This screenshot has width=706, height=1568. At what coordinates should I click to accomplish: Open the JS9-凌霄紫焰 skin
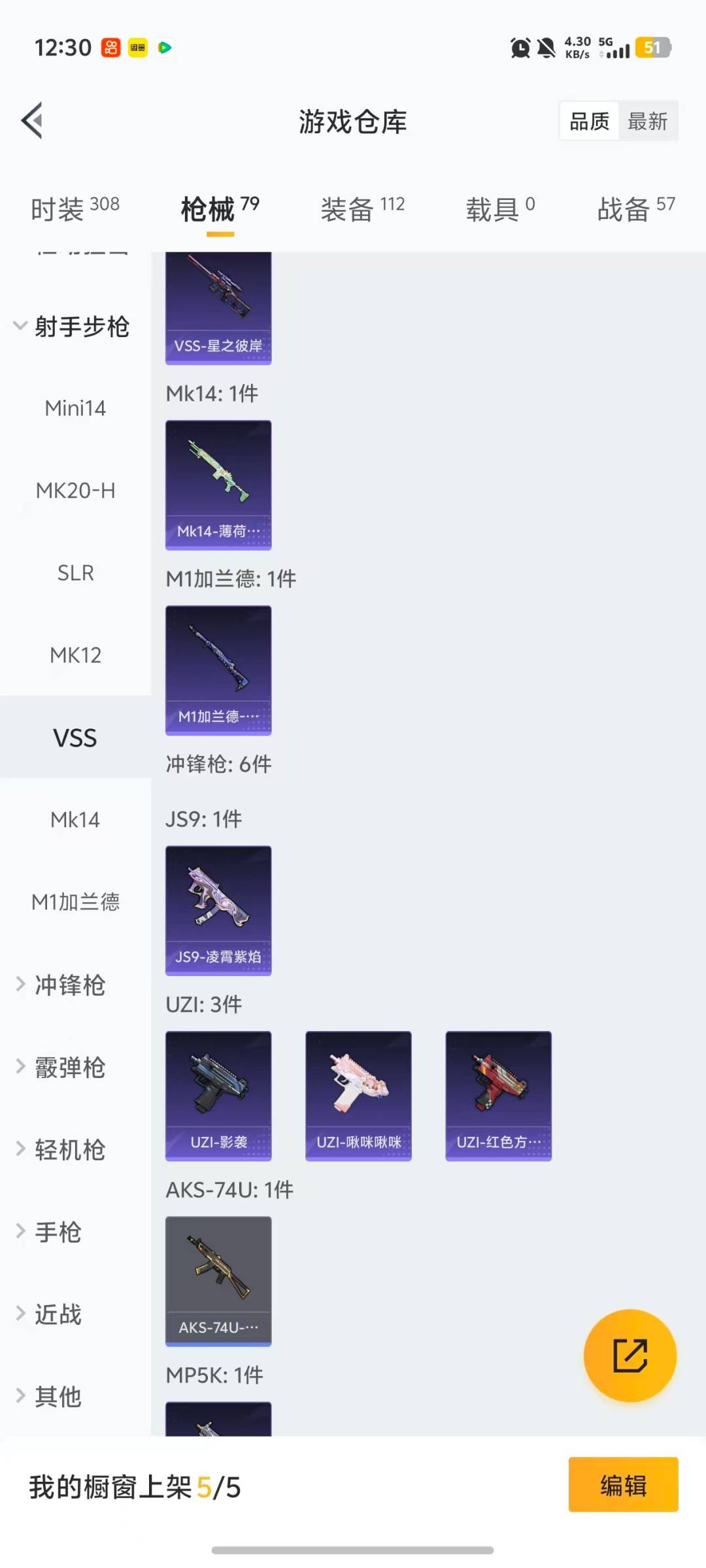218,910
